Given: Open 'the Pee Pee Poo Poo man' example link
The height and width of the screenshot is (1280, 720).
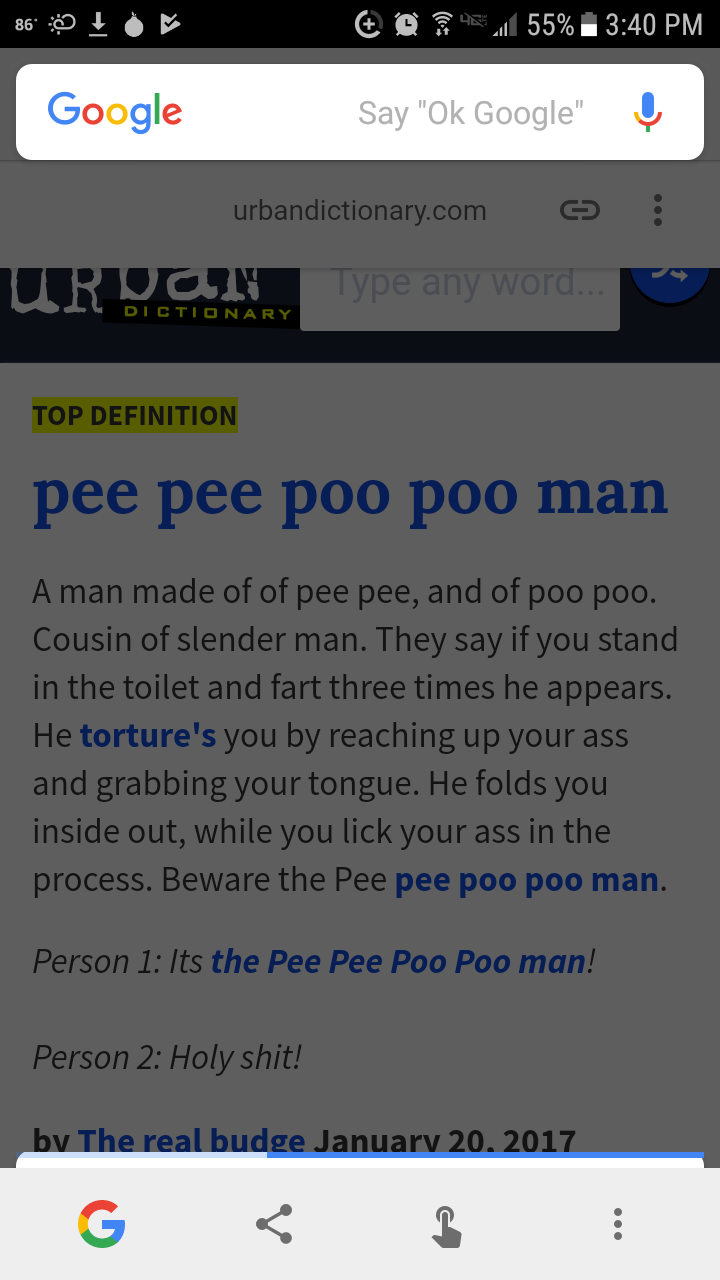Looking at the screenshot, I should [398, 962].
